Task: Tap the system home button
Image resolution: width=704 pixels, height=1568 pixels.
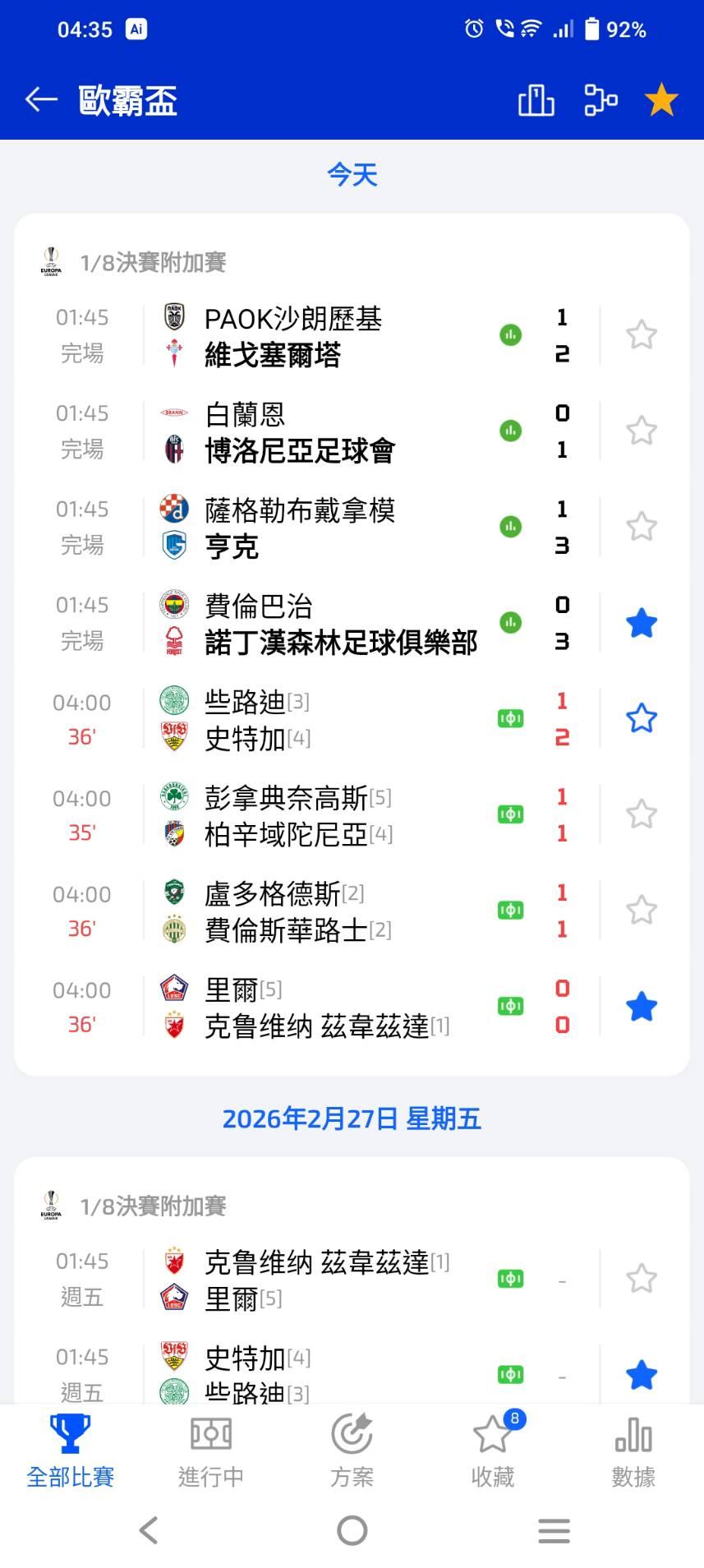Action: 352,1530
